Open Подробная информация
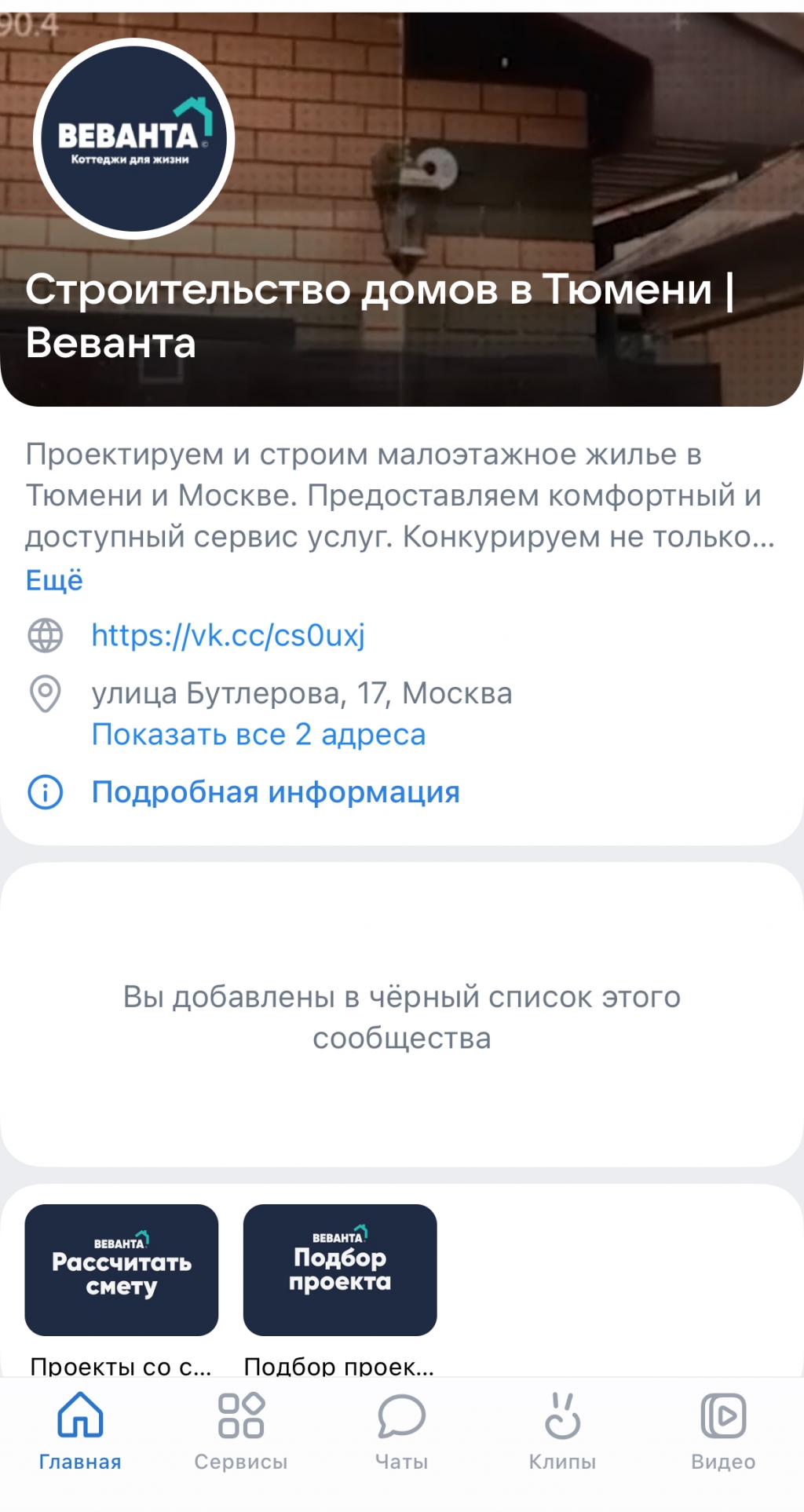The image size is (804, 1512). pyautogui.click(x=275, y=792)
